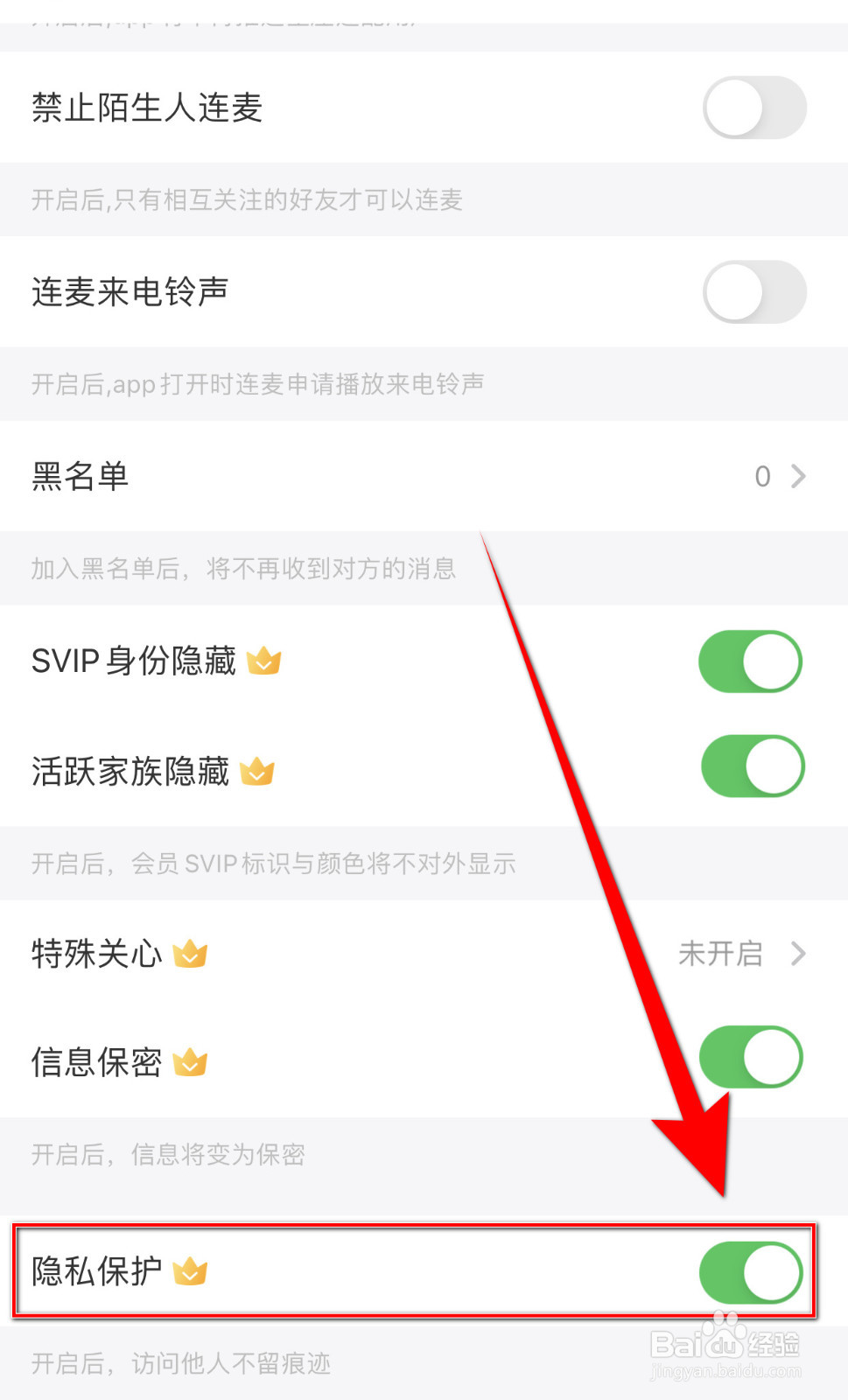
Task: Expand the 特殊关心 settings via chevron
Action: [796, 955]
